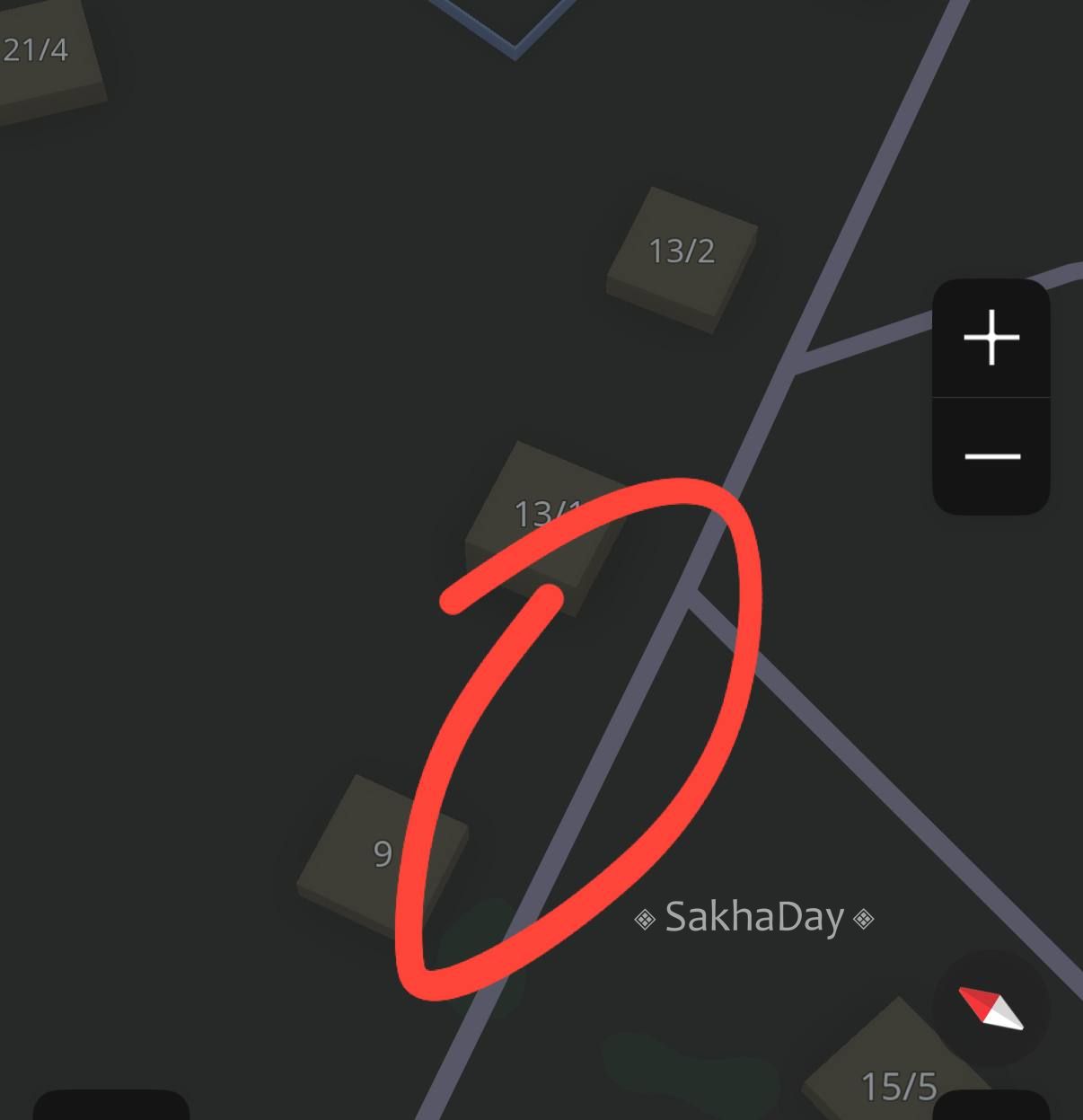
Task: Zoom in on the map
Action: (991, 339)
